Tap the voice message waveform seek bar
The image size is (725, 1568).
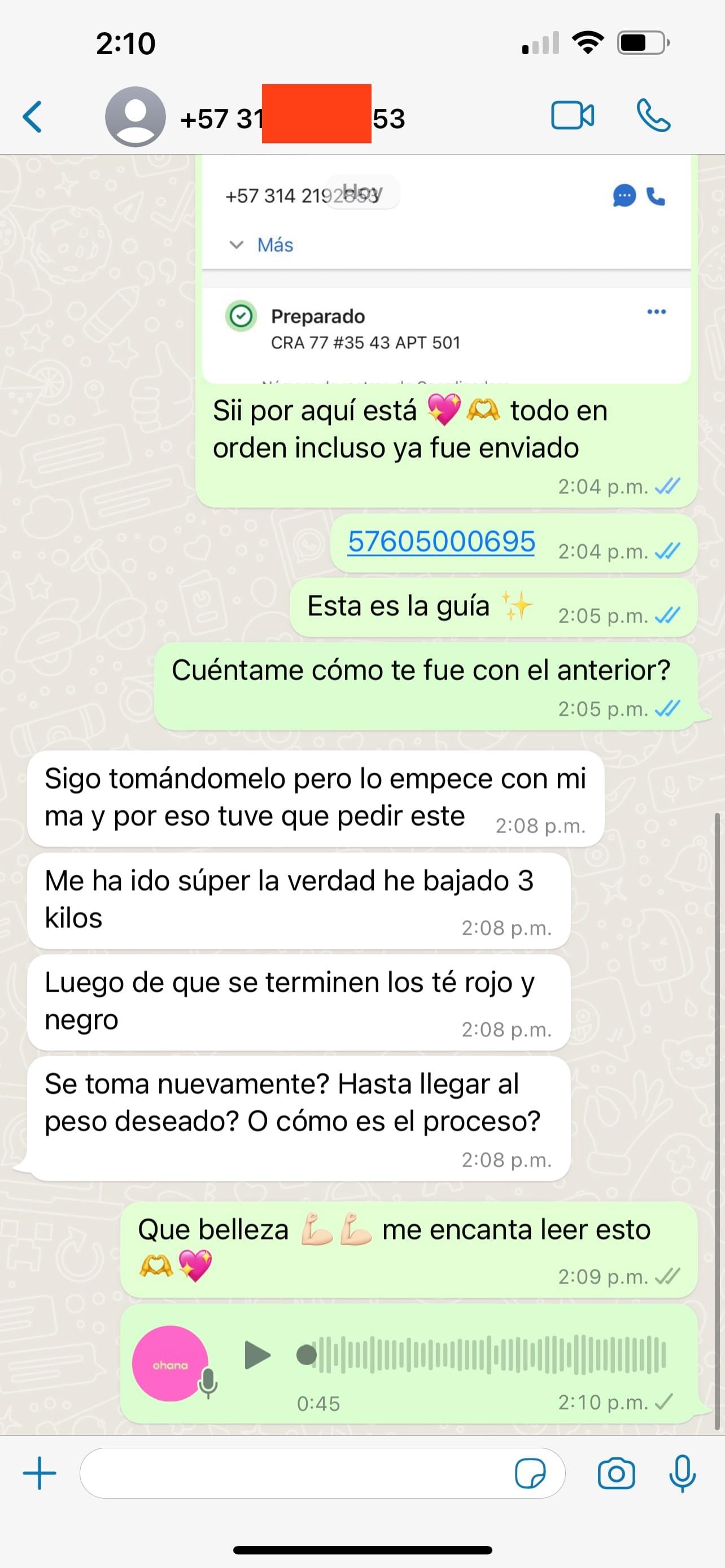tap(487, 1355)
